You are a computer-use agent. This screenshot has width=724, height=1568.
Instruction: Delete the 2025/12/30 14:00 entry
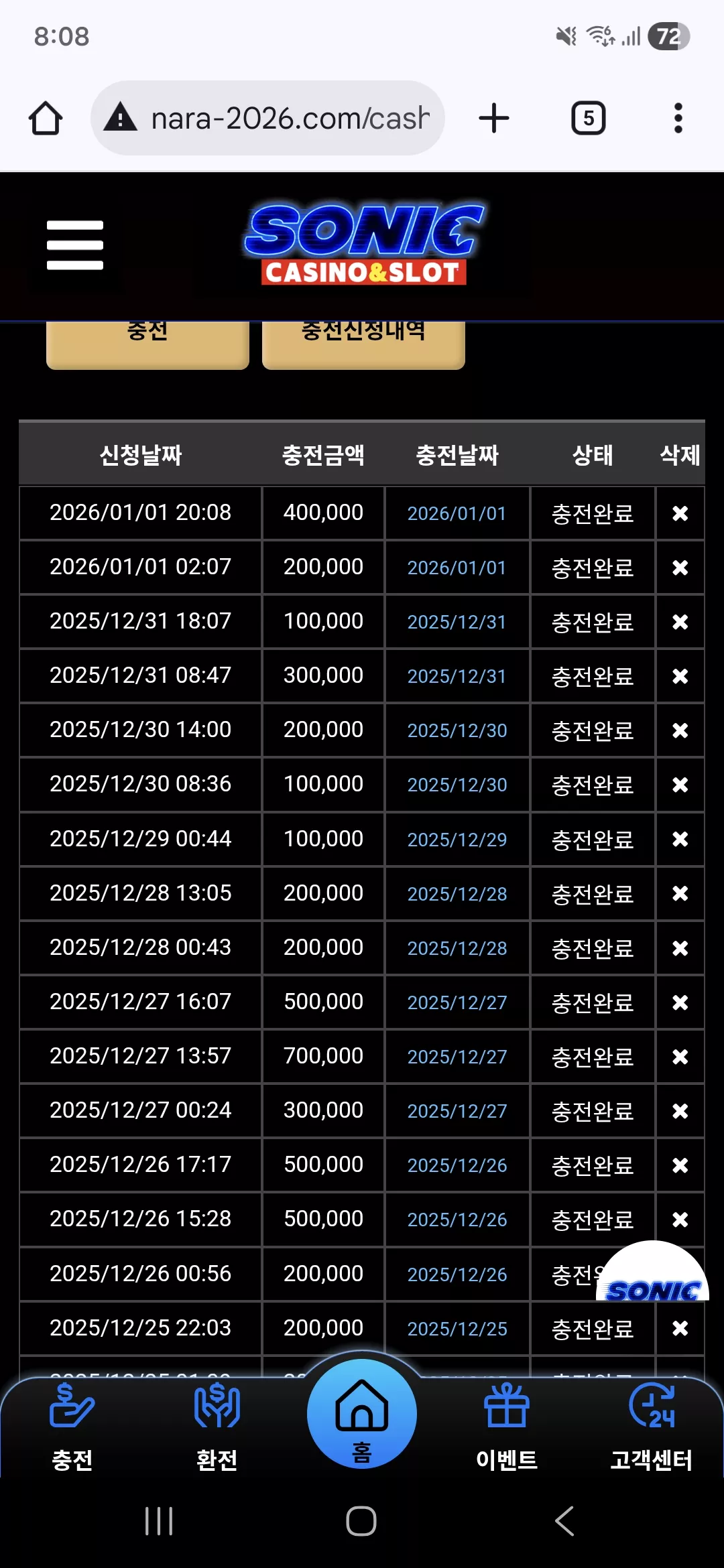point(680,730)
